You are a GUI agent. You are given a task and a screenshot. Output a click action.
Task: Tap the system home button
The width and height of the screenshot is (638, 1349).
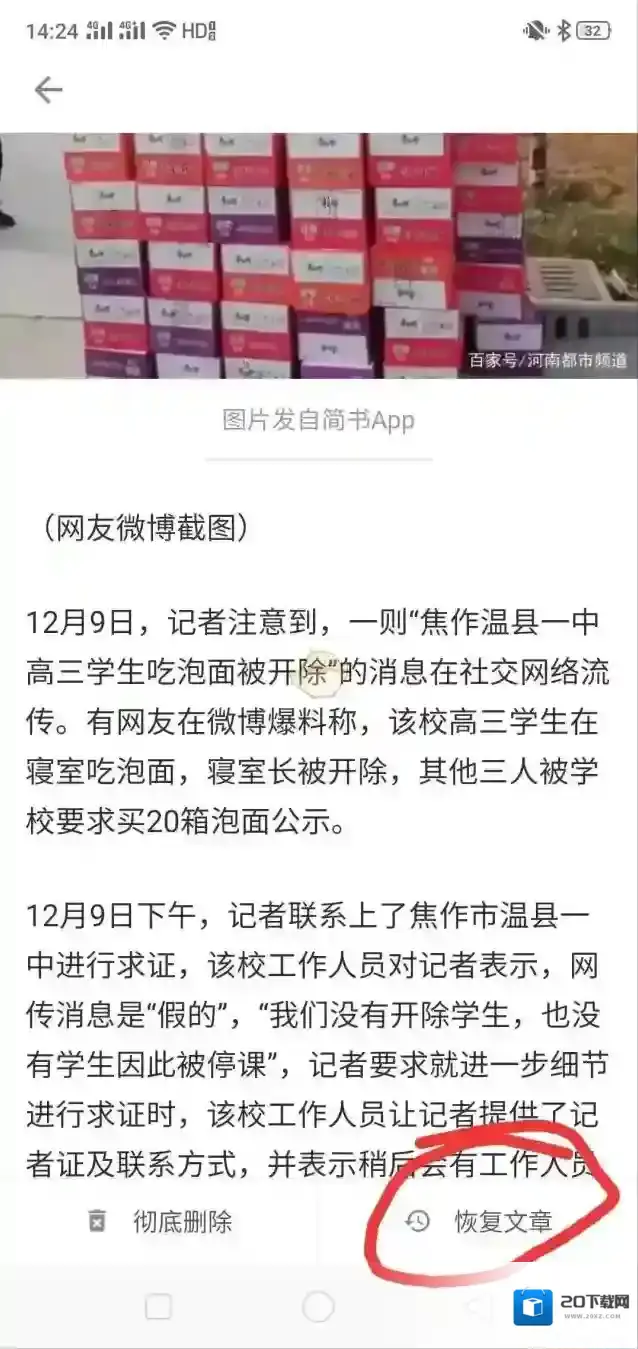tap(318, 1306)
